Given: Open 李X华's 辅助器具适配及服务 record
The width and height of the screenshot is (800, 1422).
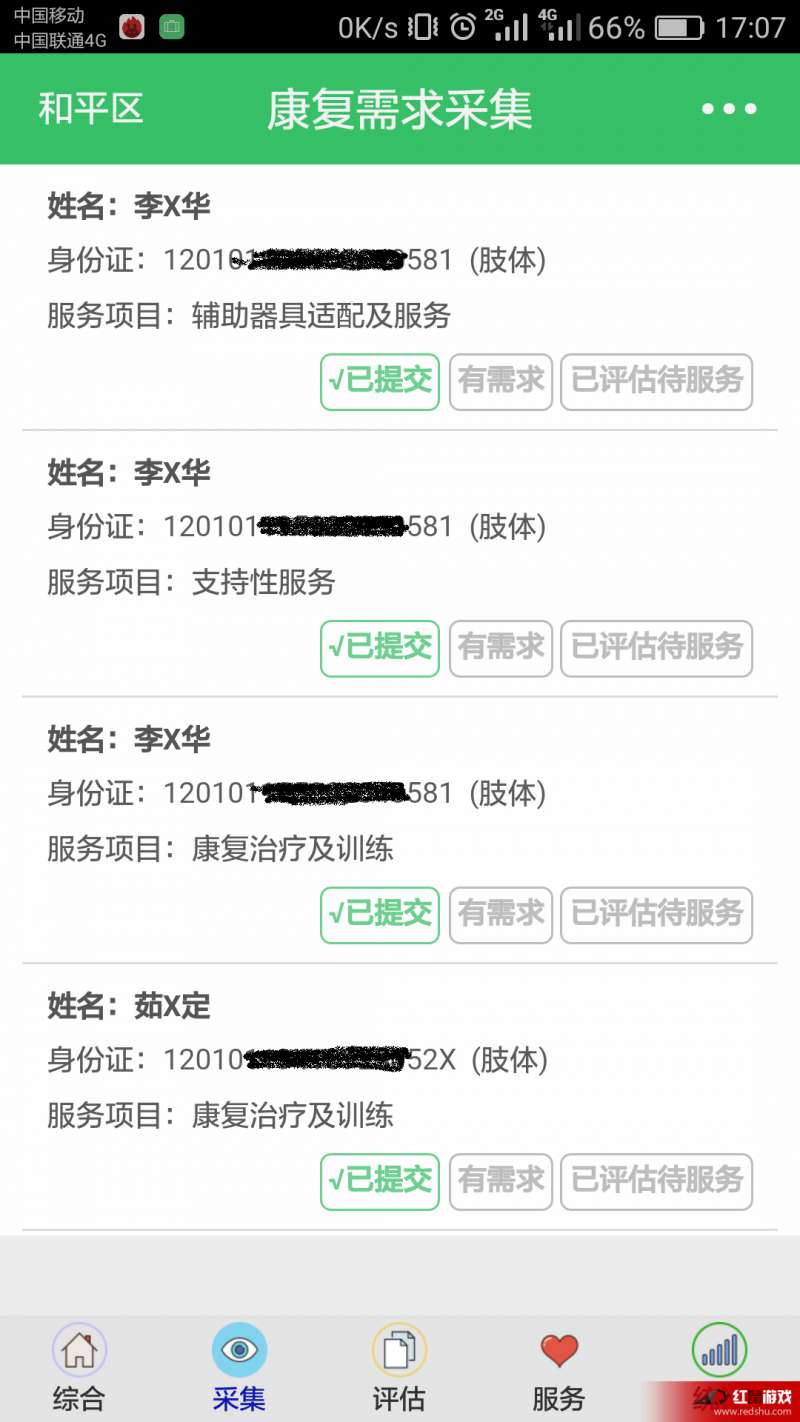Looking at the screenshot, I should pyautogui.click(x=400, y=298).
